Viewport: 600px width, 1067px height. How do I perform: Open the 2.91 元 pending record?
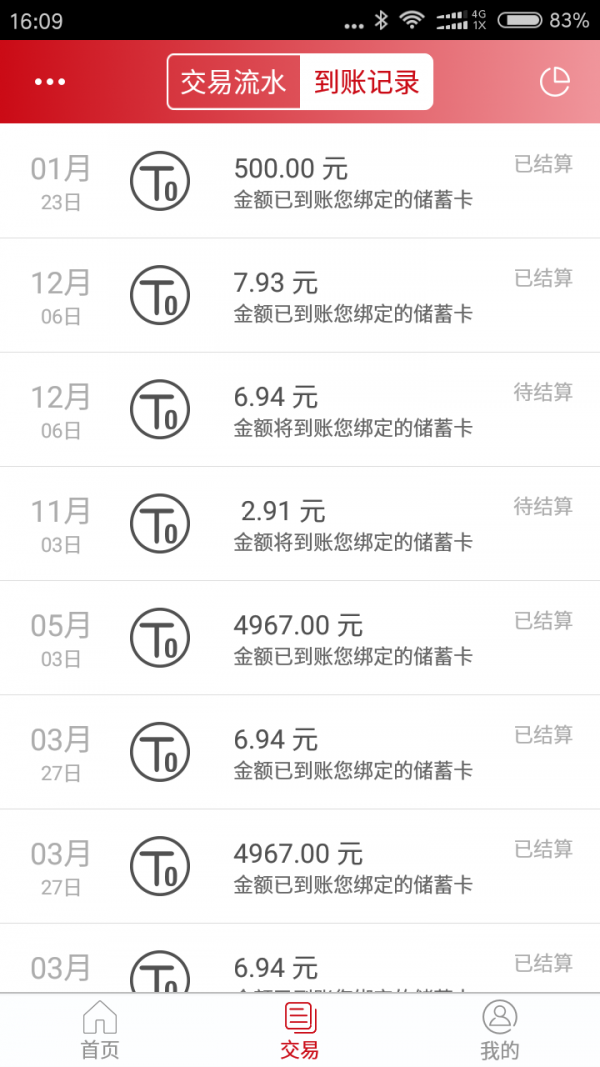coord(300,524)
